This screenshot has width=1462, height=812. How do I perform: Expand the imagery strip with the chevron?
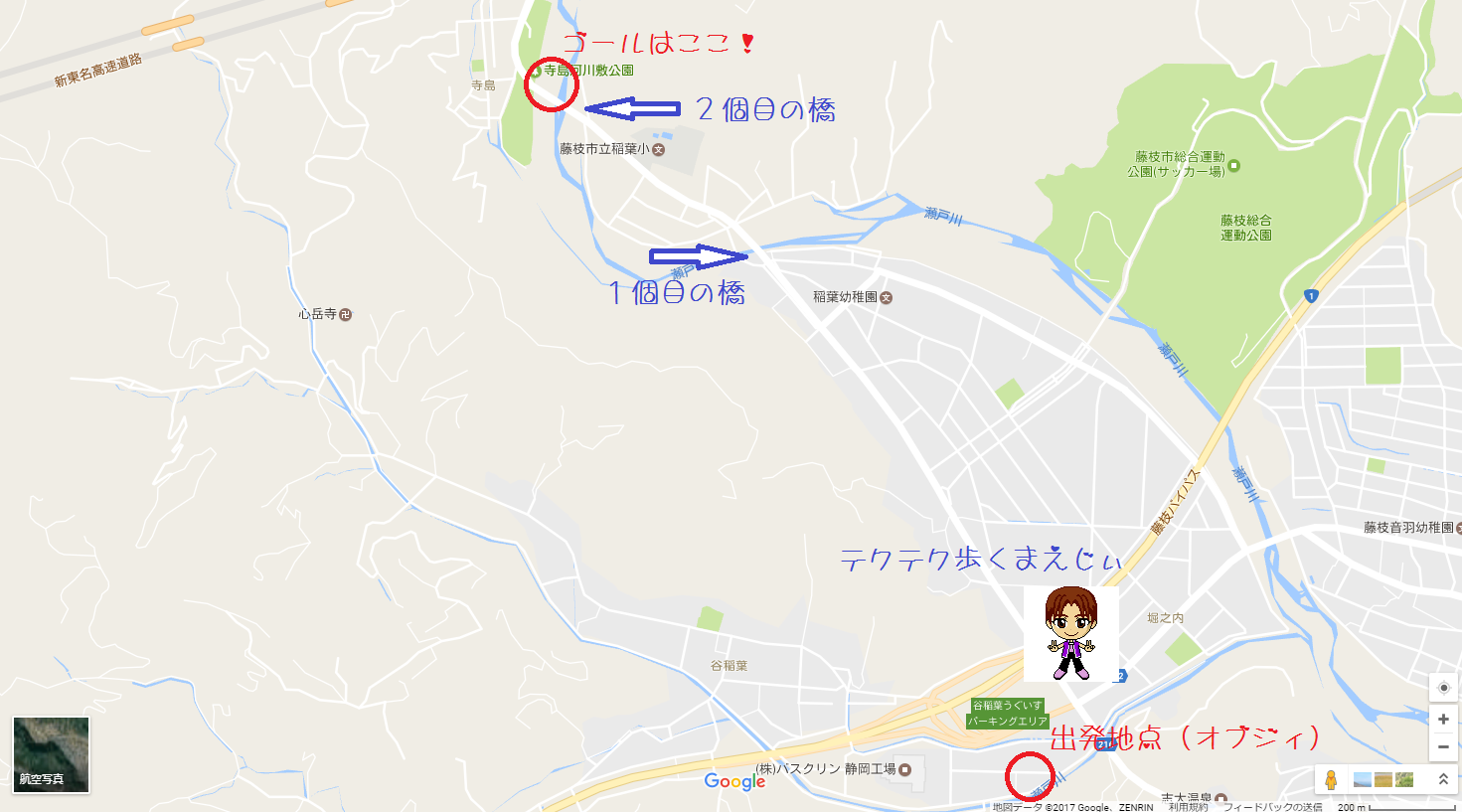(x=1443, y=780)
